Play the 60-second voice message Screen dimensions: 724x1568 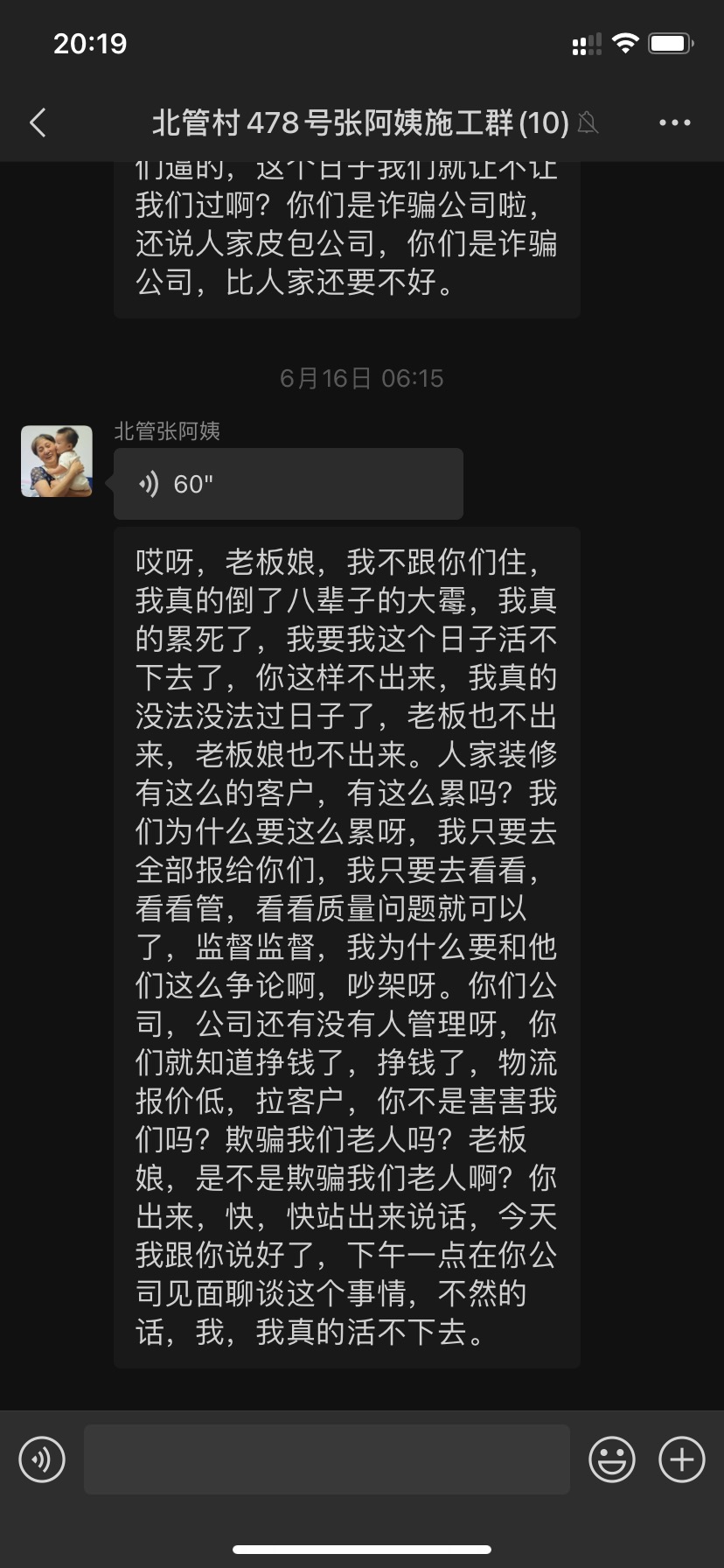click(x=288, y=484)
